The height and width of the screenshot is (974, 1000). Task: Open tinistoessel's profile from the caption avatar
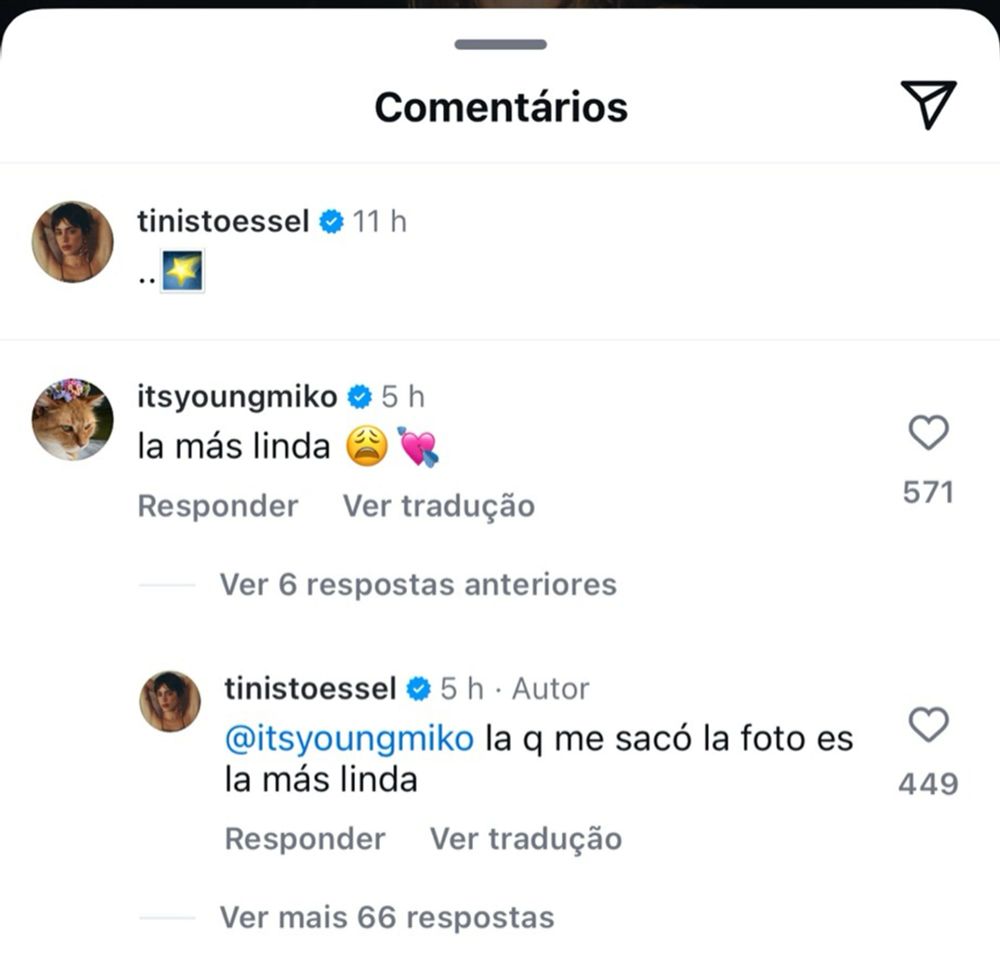coord(72,242)
